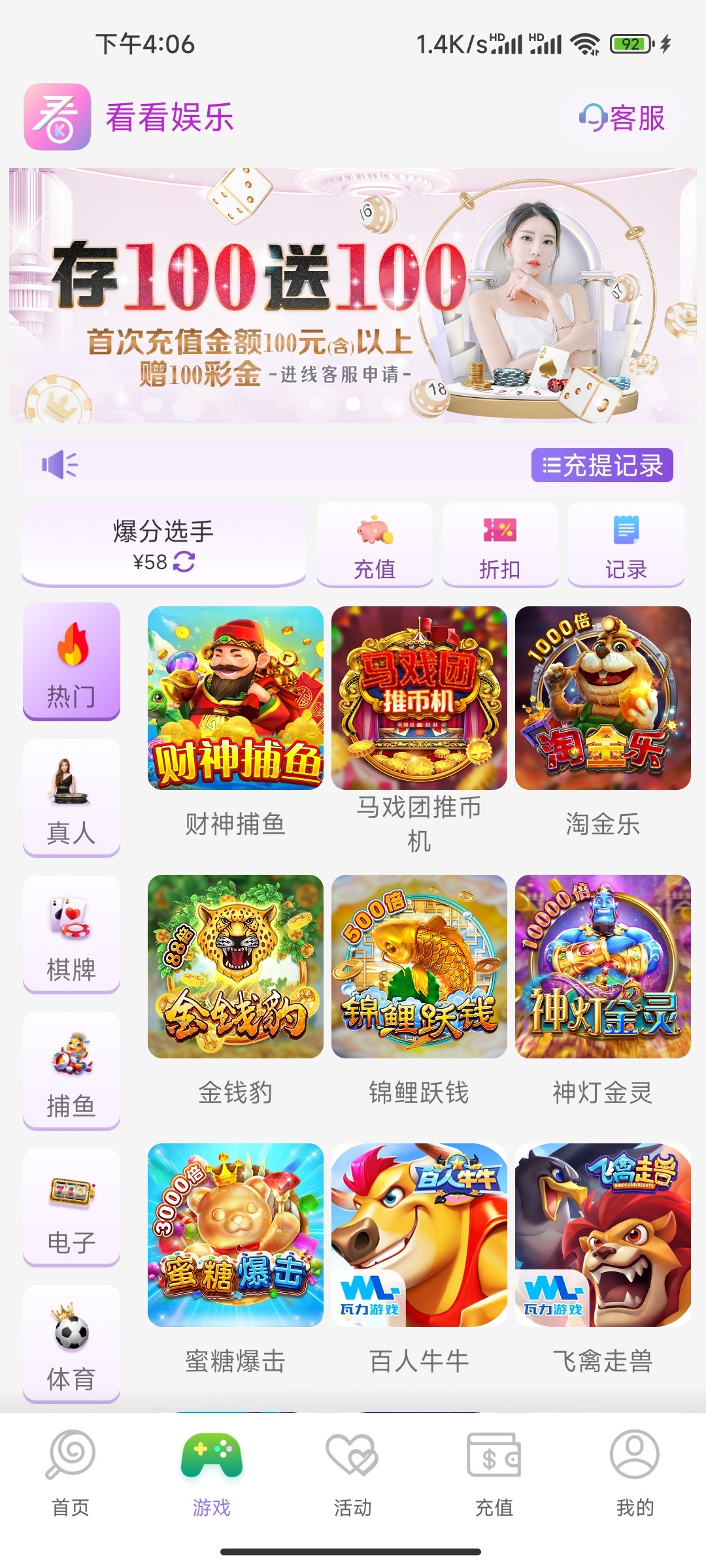Viewport: 706px width, 1568px height.
Task: Launch the 财神捕鱼 game
Action: pos(235,698)
